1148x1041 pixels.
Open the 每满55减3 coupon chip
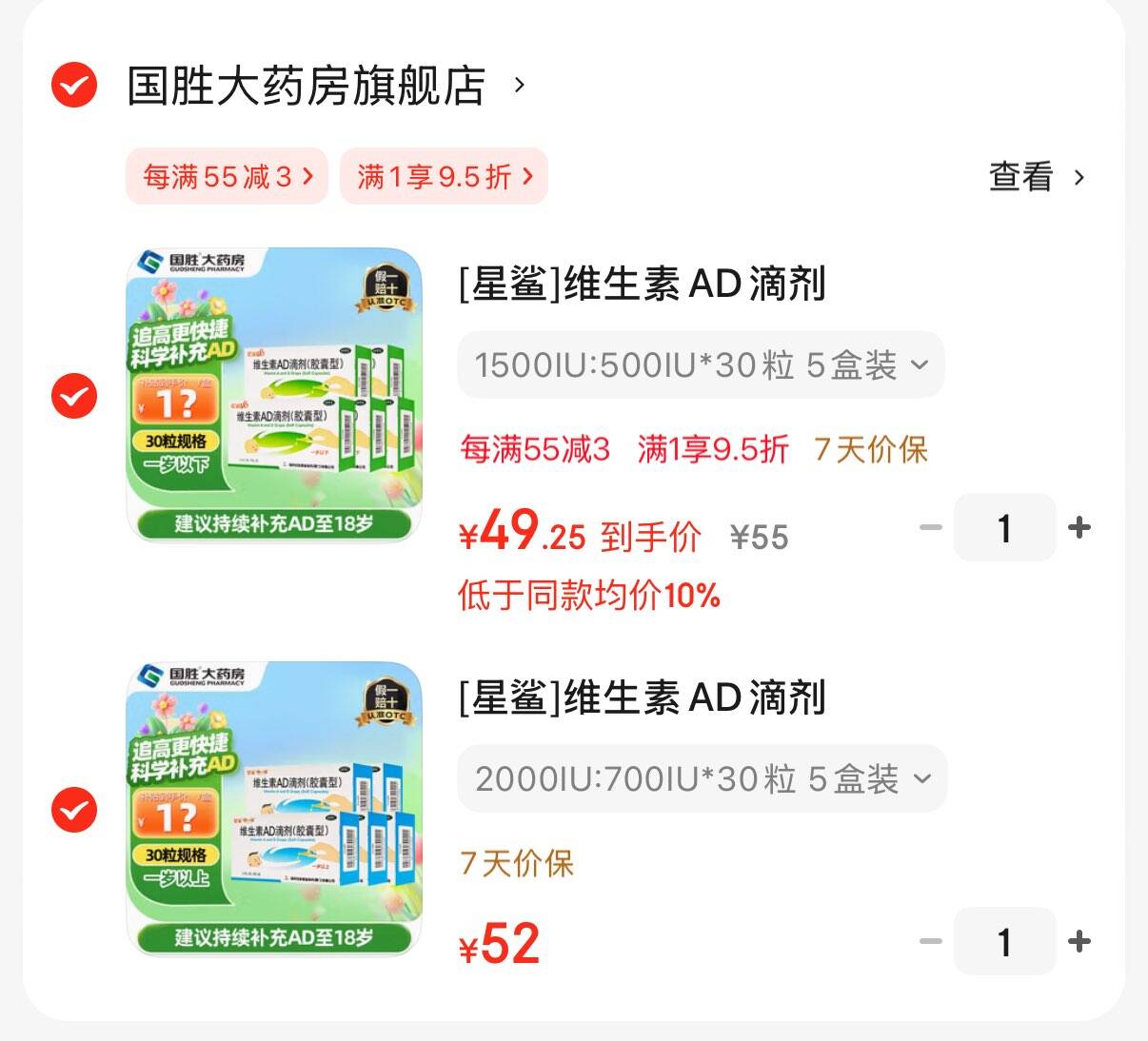click(x=227, y=176)
